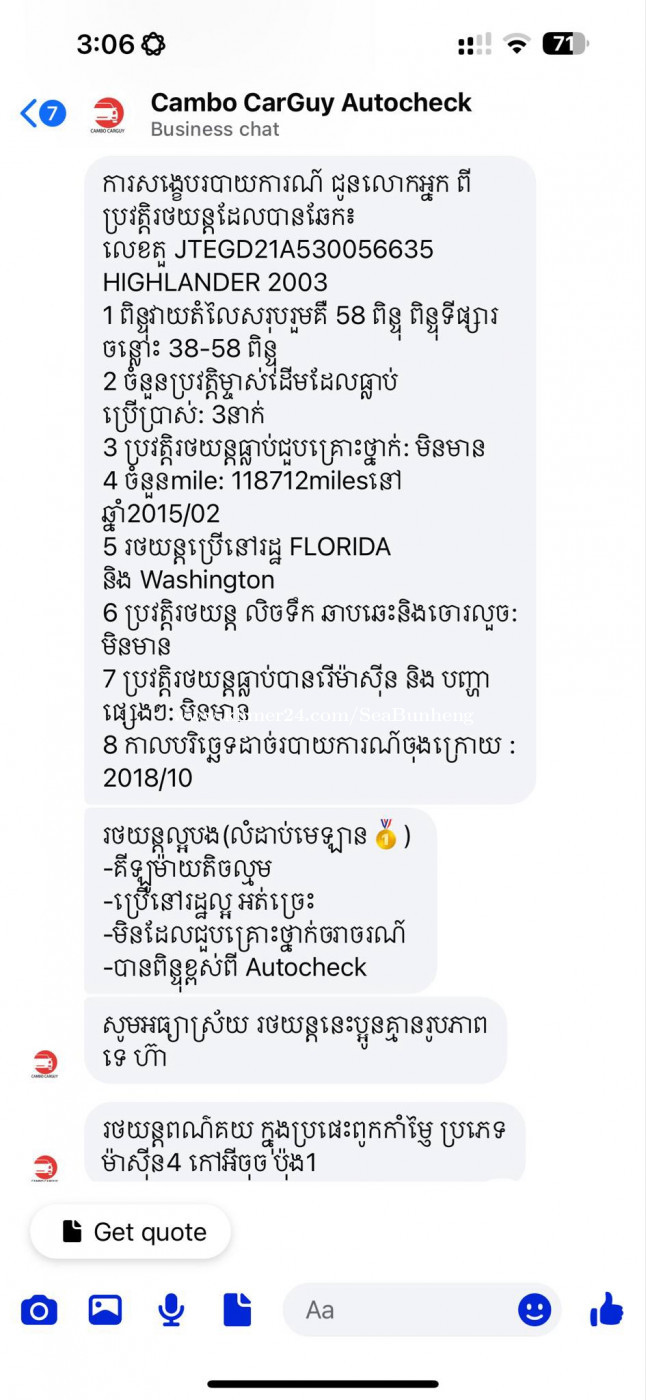Viewport: 646px width, 1400px height.
Task: Send a thumbs-up like
Action: 606,1309
